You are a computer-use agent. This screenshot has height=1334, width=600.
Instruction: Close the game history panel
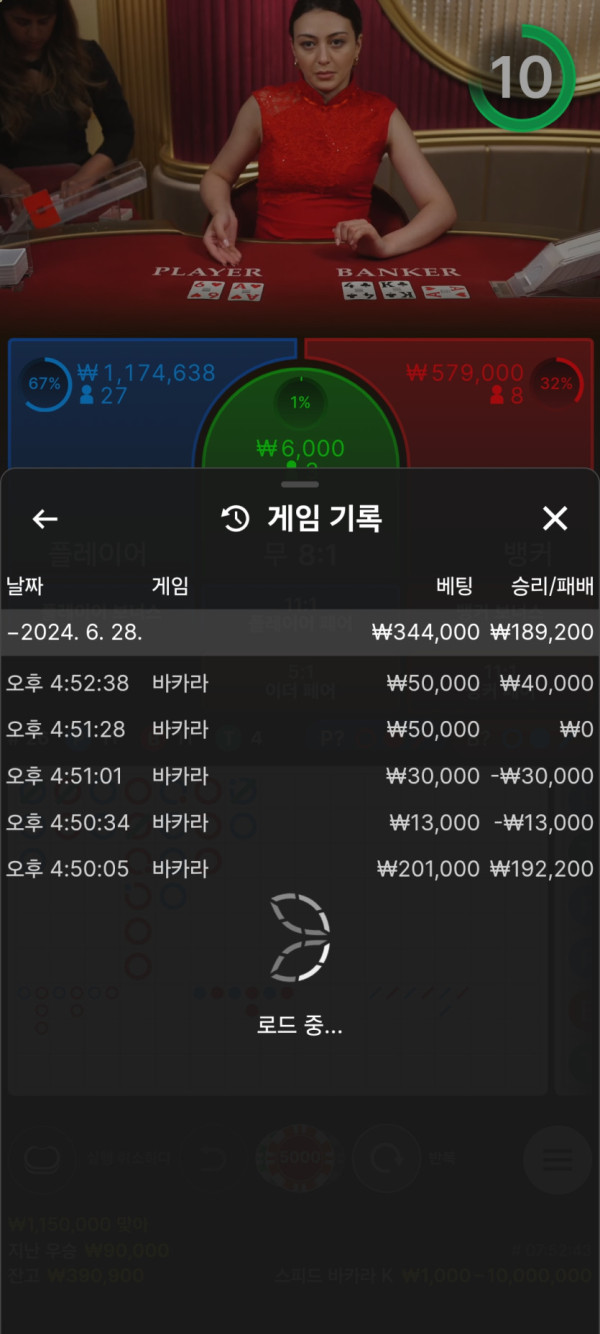[x=554, y=518]
